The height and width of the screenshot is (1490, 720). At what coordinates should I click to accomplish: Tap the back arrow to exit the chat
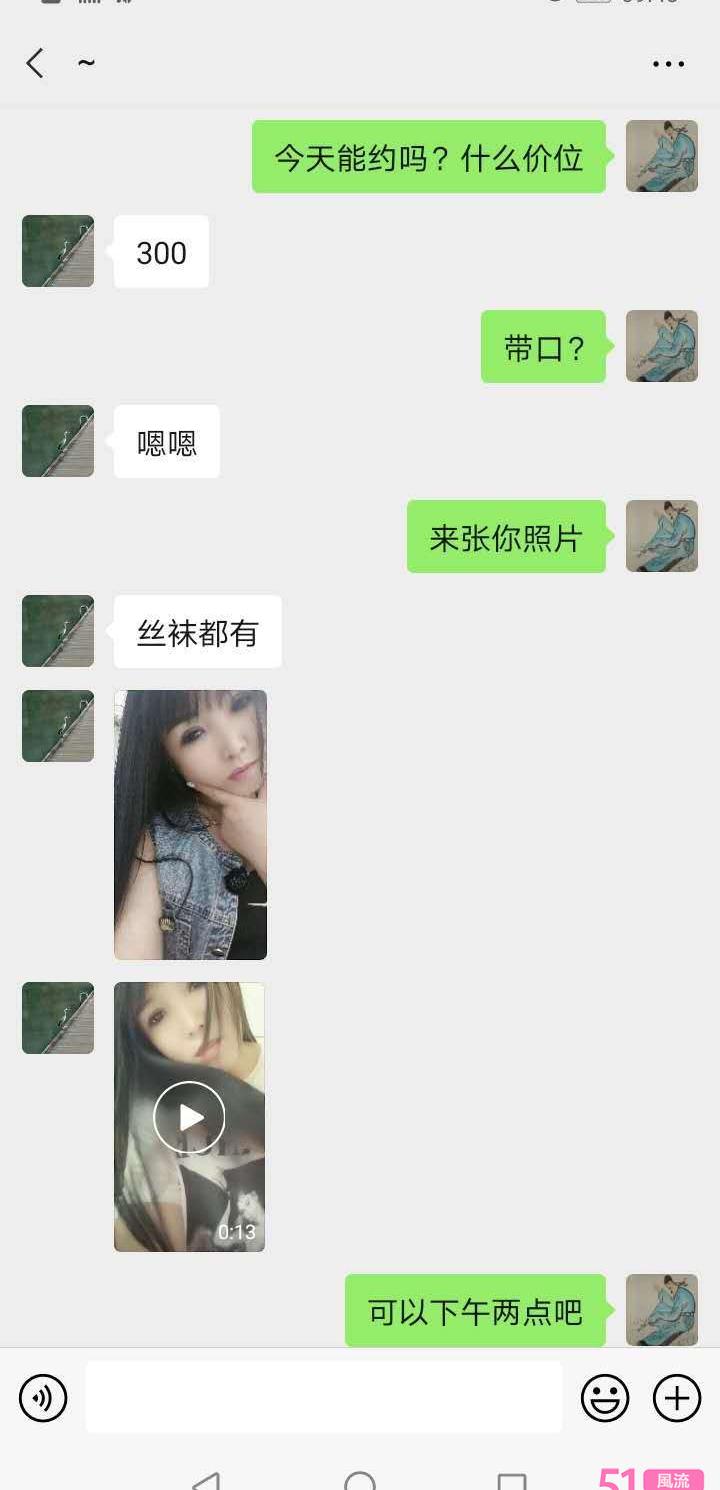(x=34, y=62)
